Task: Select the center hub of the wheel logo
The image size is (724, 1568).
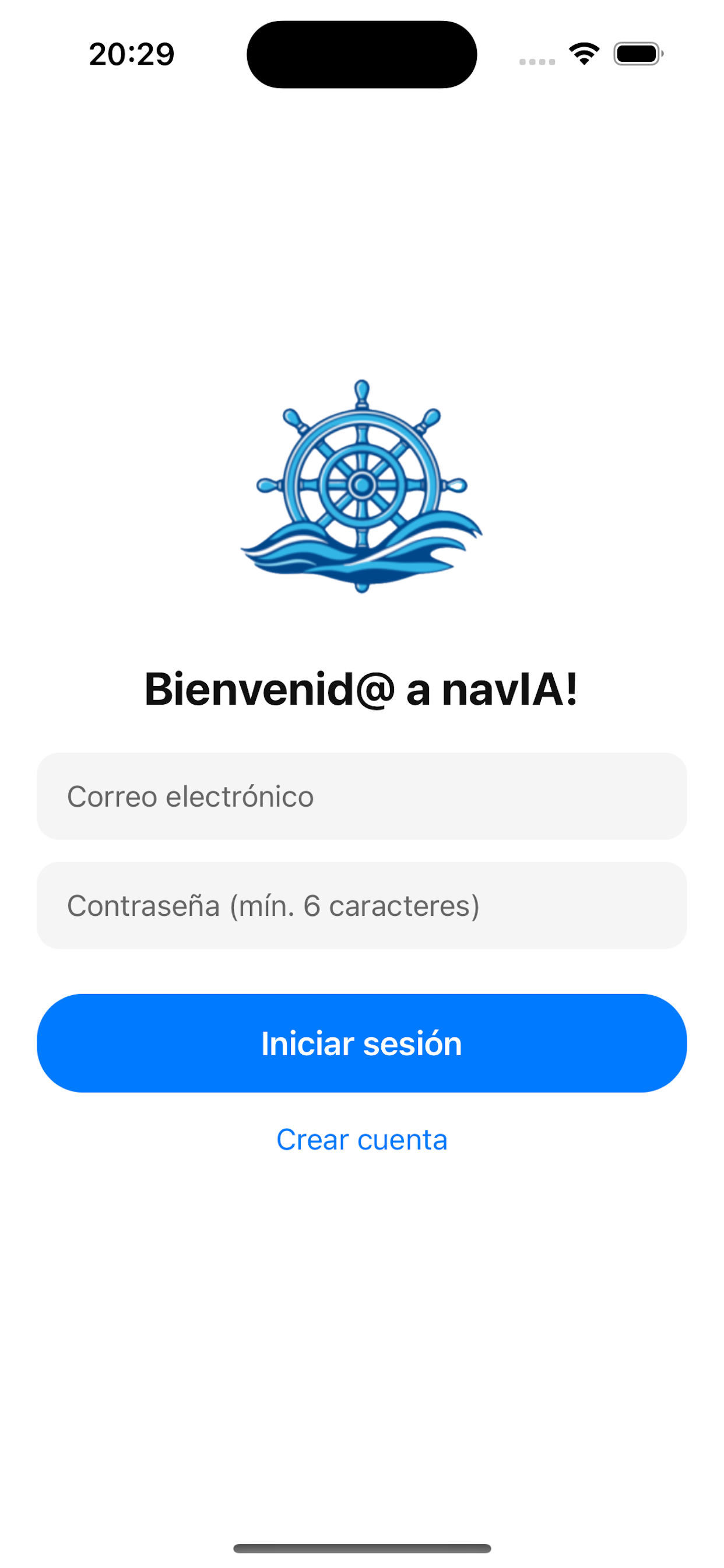Action: point(361,484)
